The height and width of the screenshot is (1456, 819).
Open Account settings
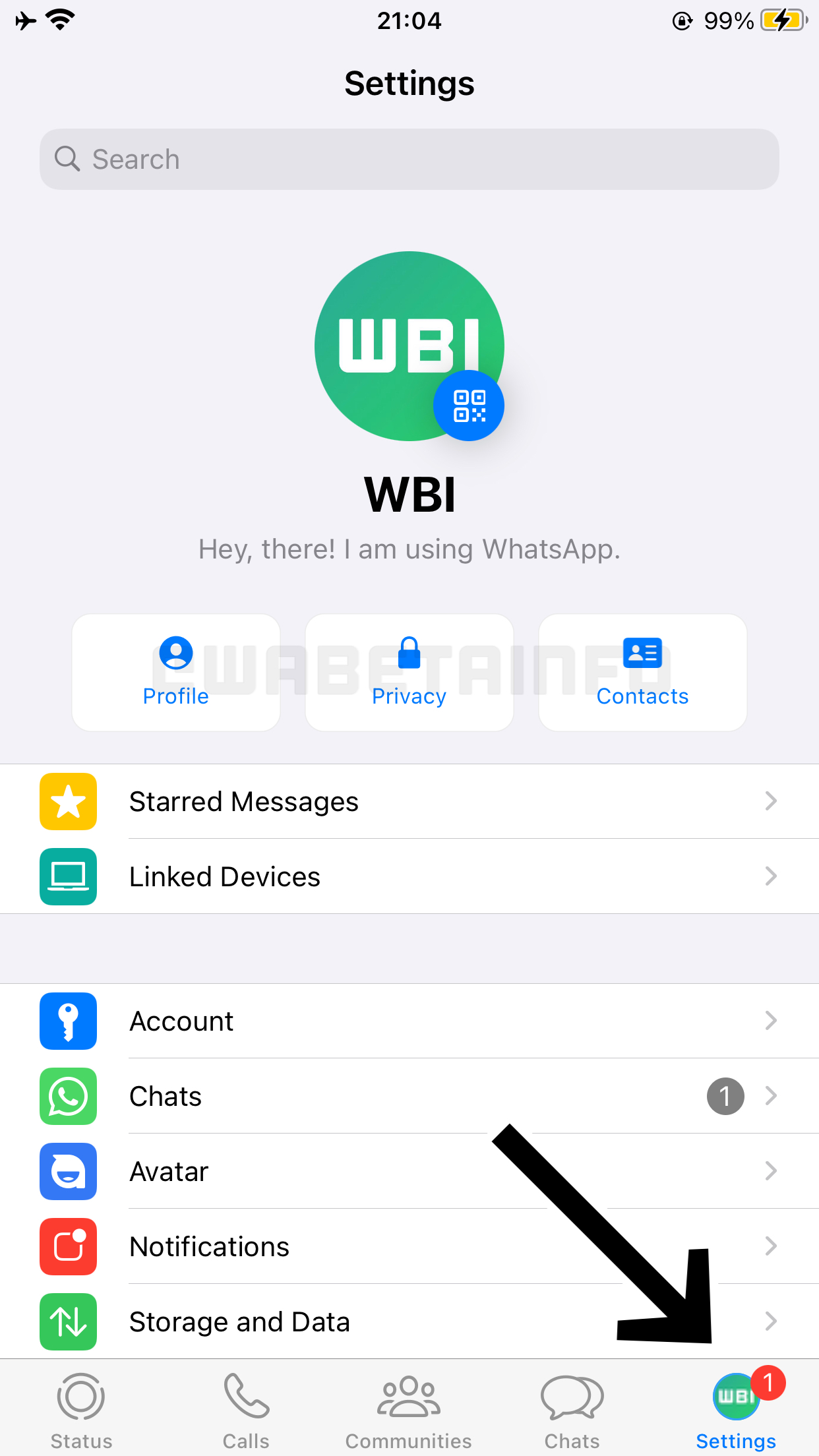[x=409, y=1021]
